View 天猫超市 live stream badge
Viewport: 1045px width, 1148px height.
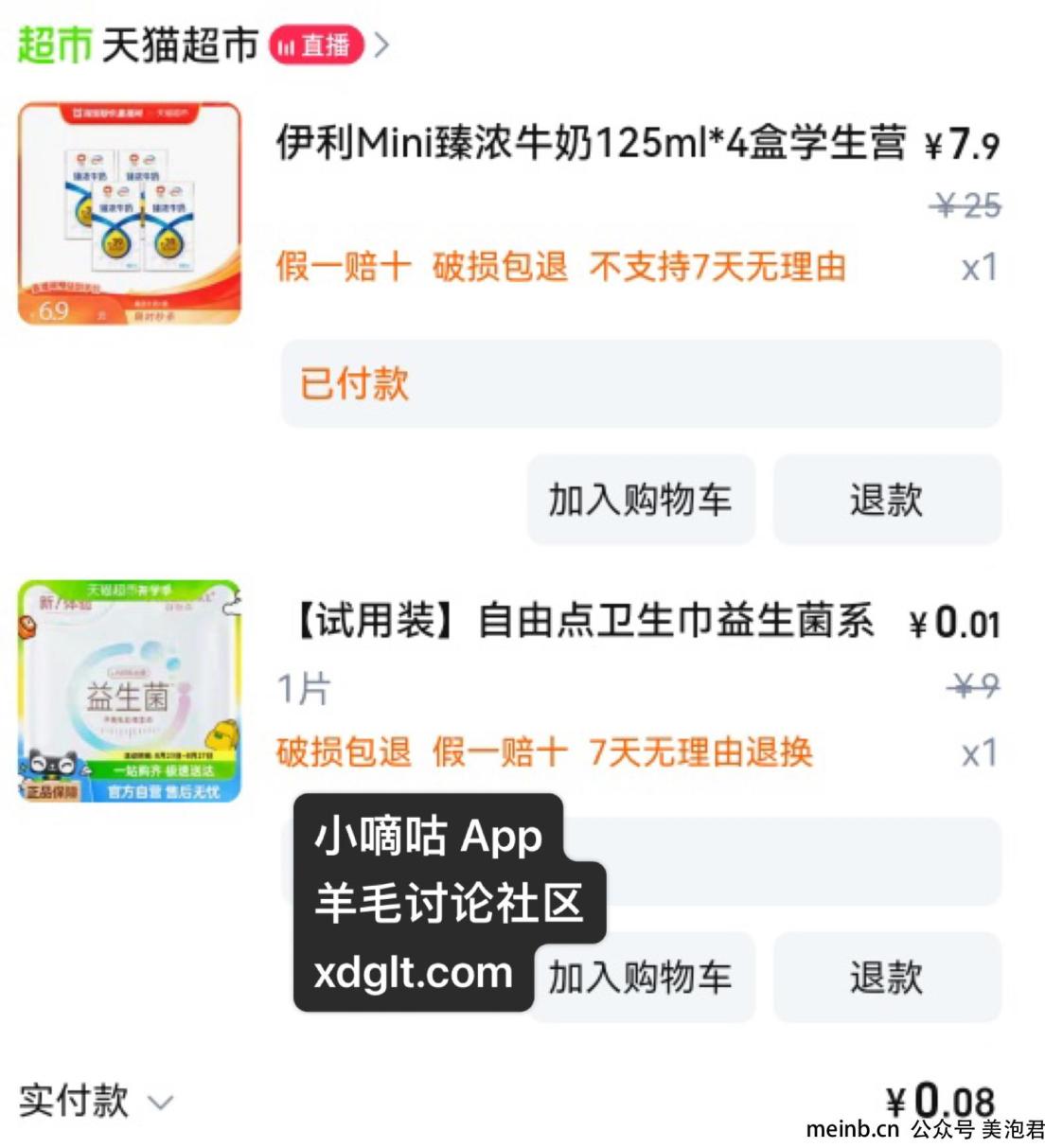point(316,44)
